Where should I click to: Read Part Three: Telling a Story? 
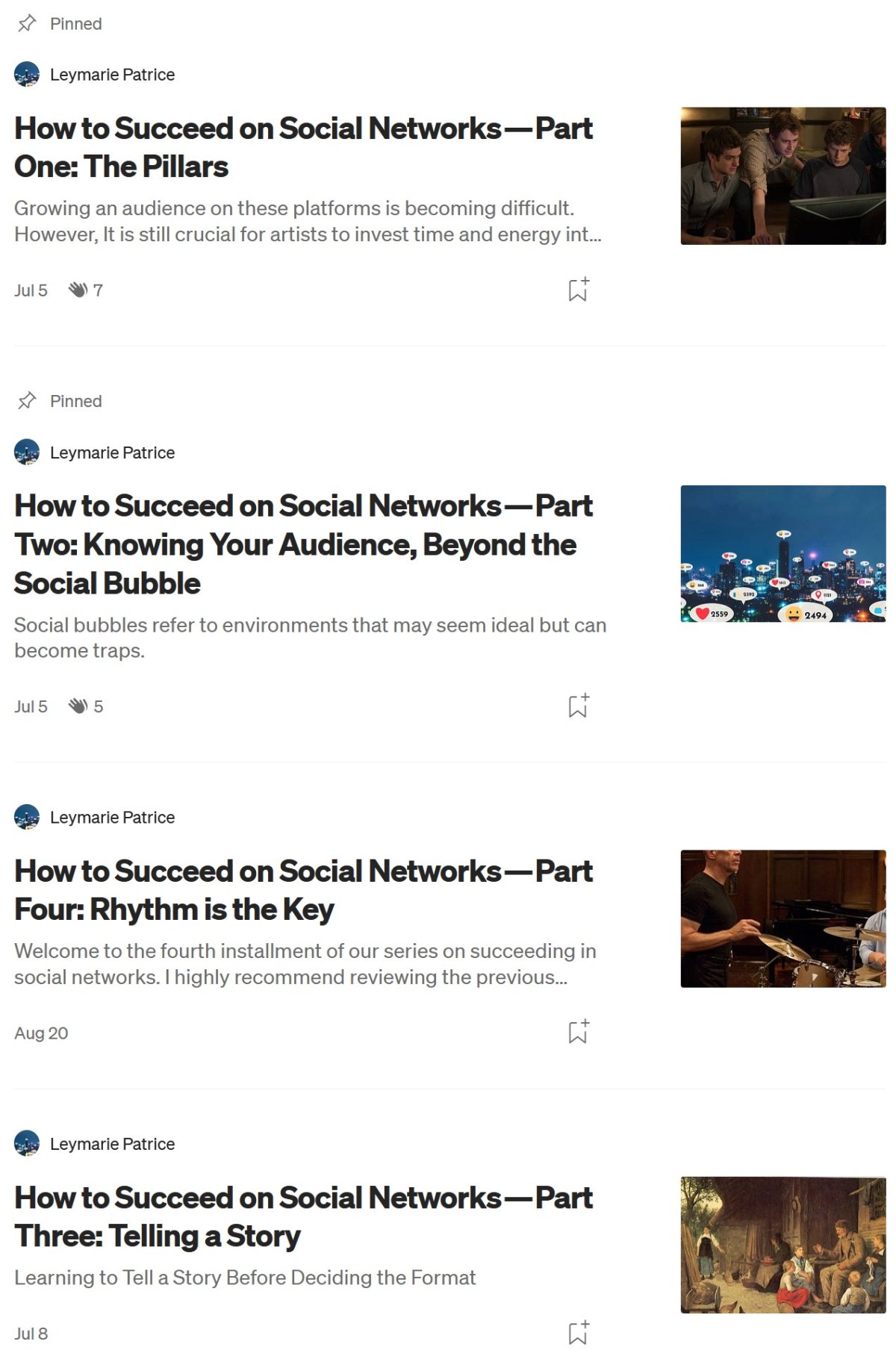click(x=303, y=1216)
